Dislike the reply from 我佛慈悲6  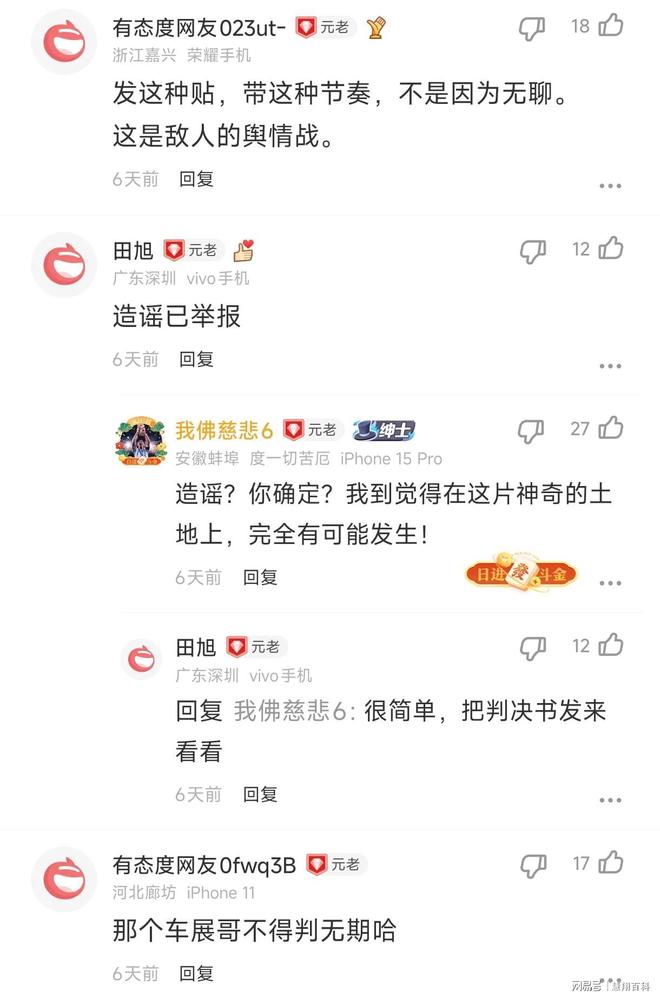(x=531, y=430)
